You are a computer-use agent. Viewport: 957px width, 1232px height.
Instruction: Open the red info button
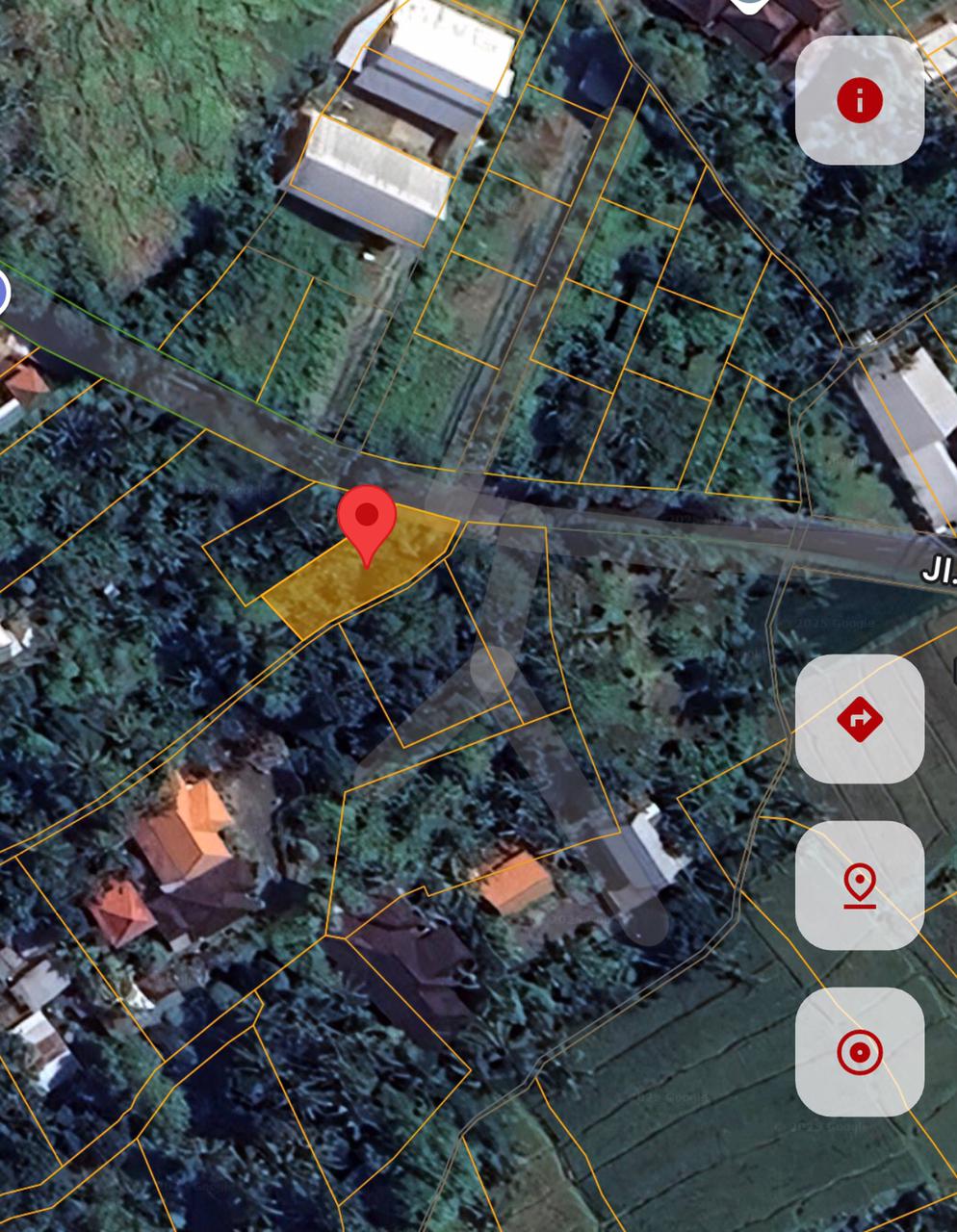(x=859, y=100)
